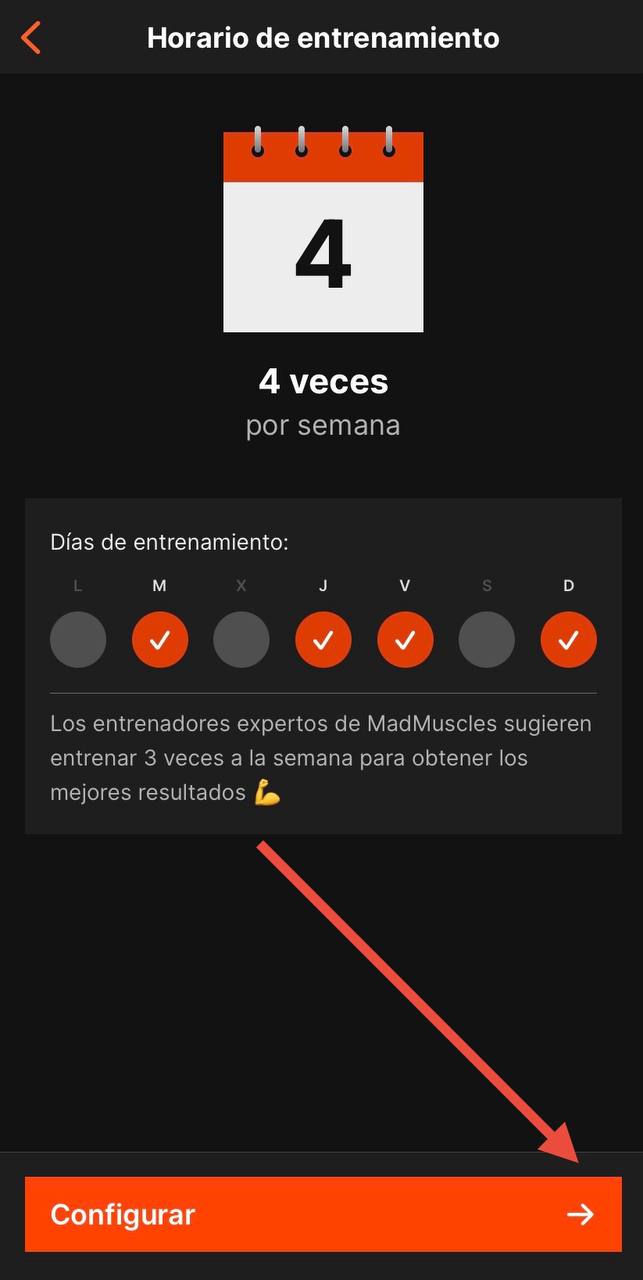Tap the Configurar button
643x1280 pixels.
pos(322,1214)
